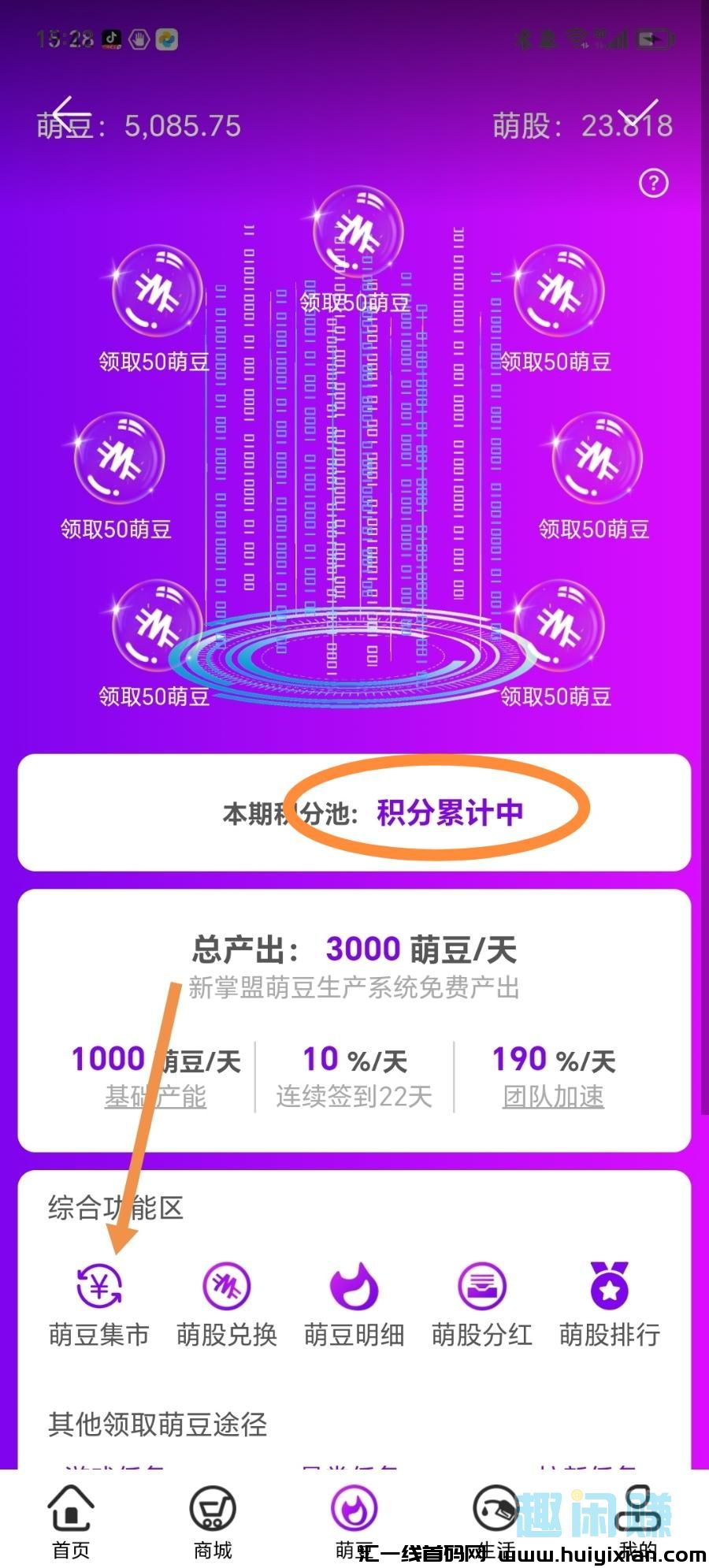The width and height of the screenshot is (709, 1568).
Task: Switch to the 首页 tab
Action: [x=71, y=1521]
